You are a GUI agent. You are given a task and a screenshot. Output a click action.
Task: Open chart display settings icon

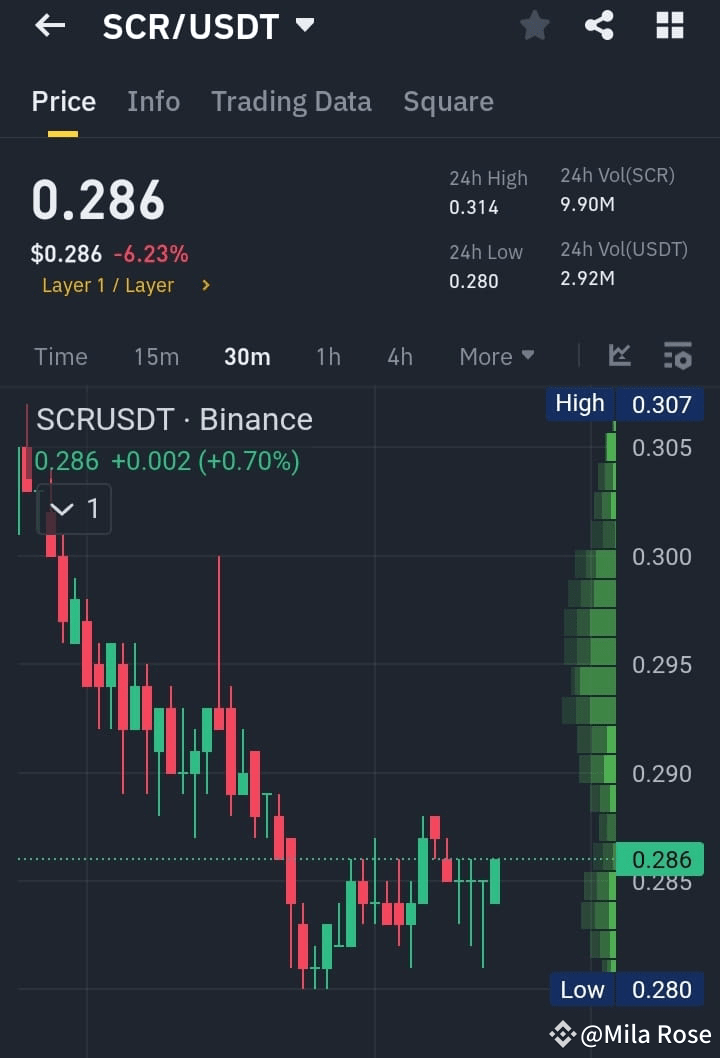[677, 355]
